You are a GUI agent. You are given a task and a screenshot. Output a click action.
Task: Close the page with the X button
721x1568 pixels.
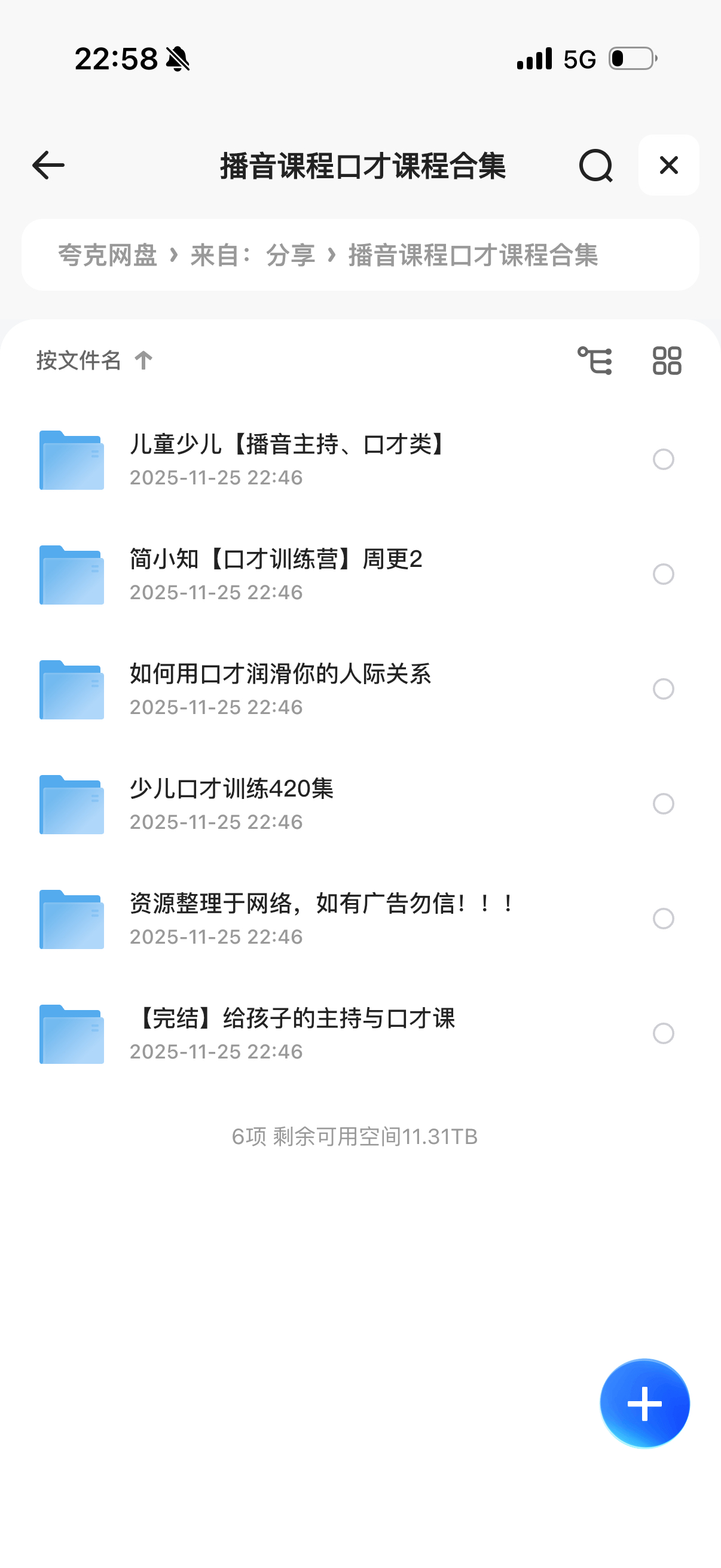668,166
